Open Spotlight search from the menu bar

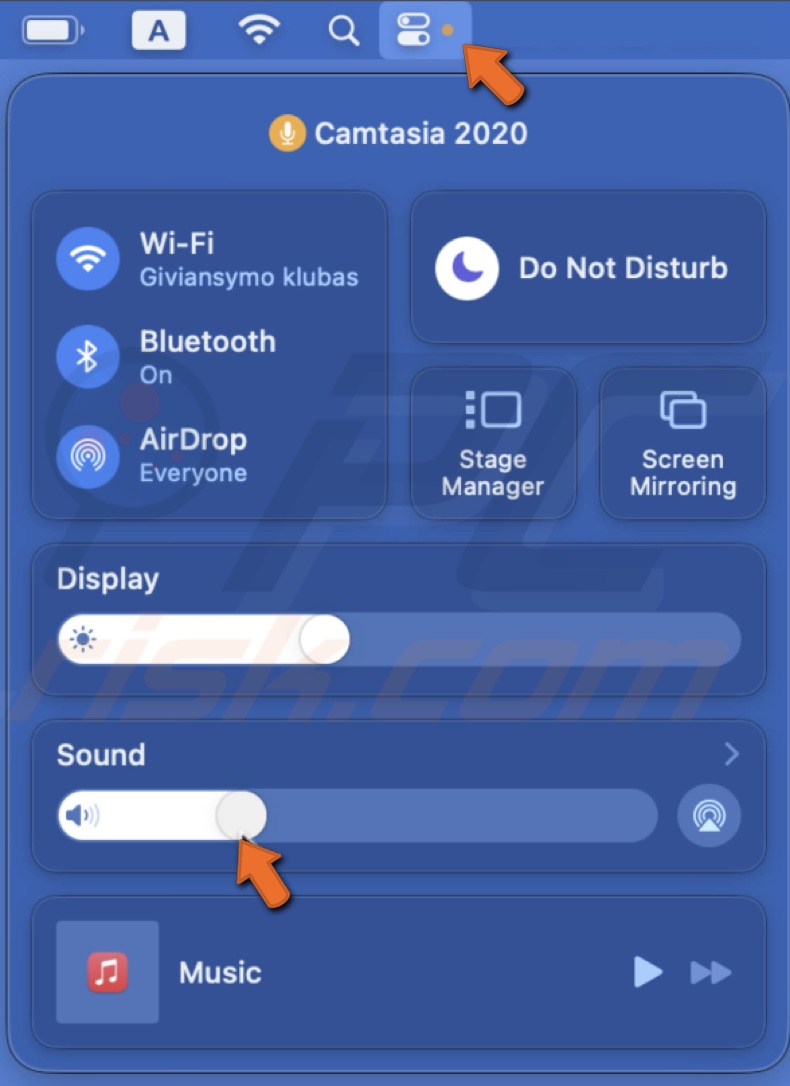click(342, 30)
